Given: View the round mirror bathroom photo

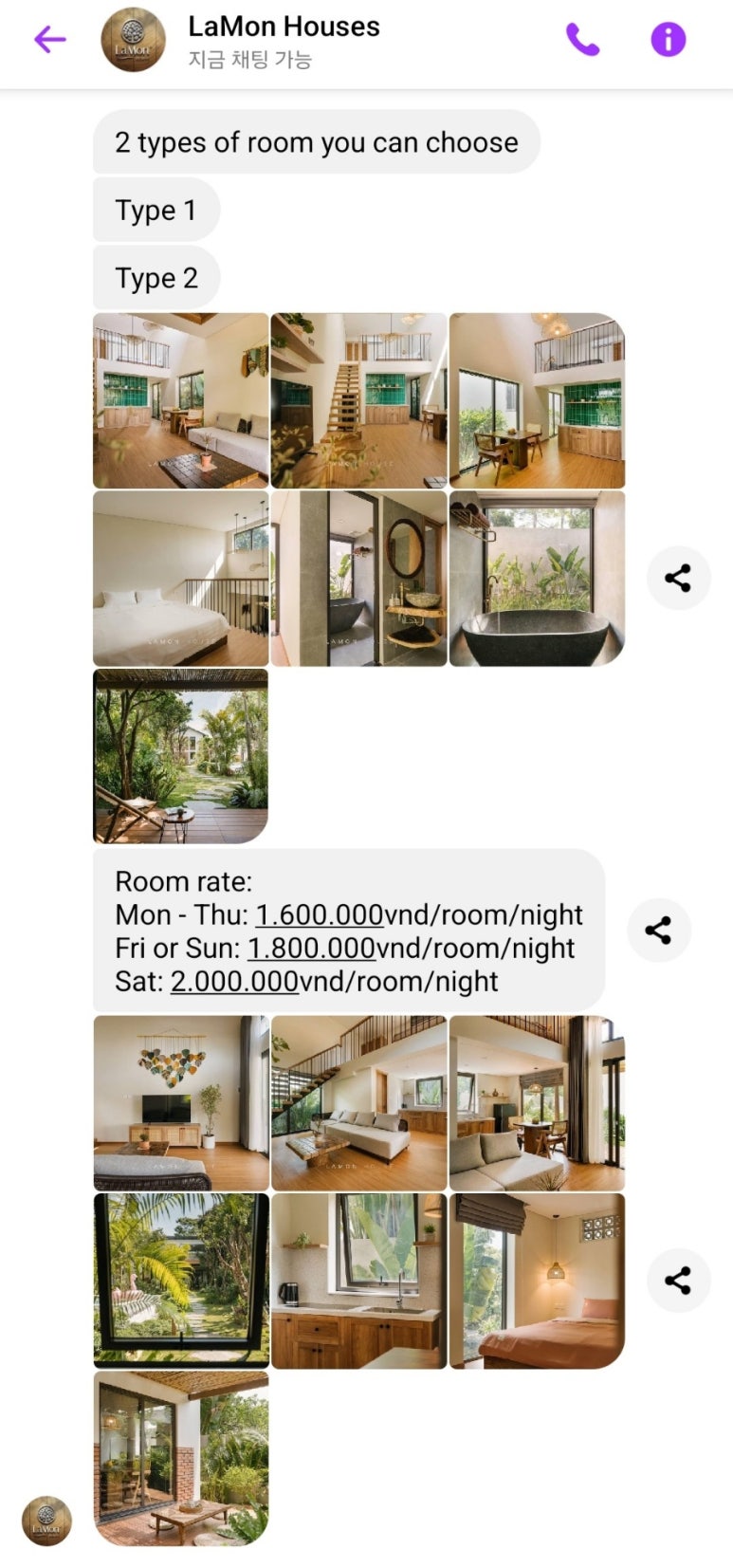Looking at the screenshot, I should click(358, 578).
